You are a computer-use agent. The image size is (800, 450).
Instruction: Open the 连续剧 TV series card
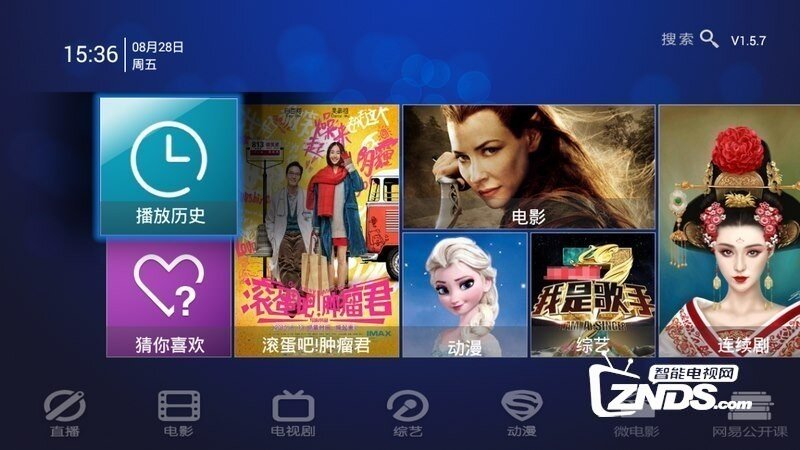pyautogui.click(x=729, y=230)
